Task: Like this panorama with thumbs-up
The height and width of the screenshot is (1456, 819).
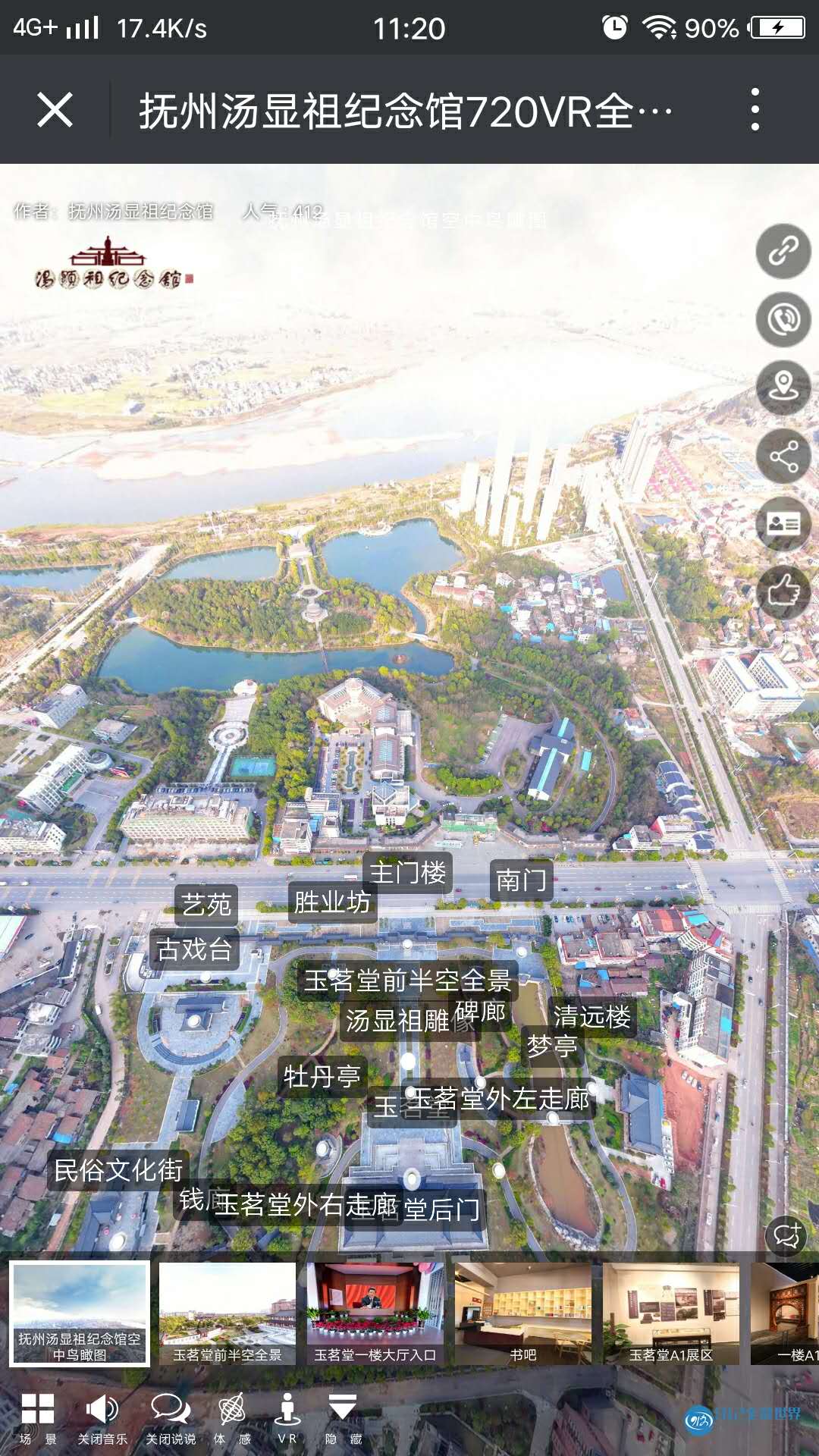Action: [783, 592]
